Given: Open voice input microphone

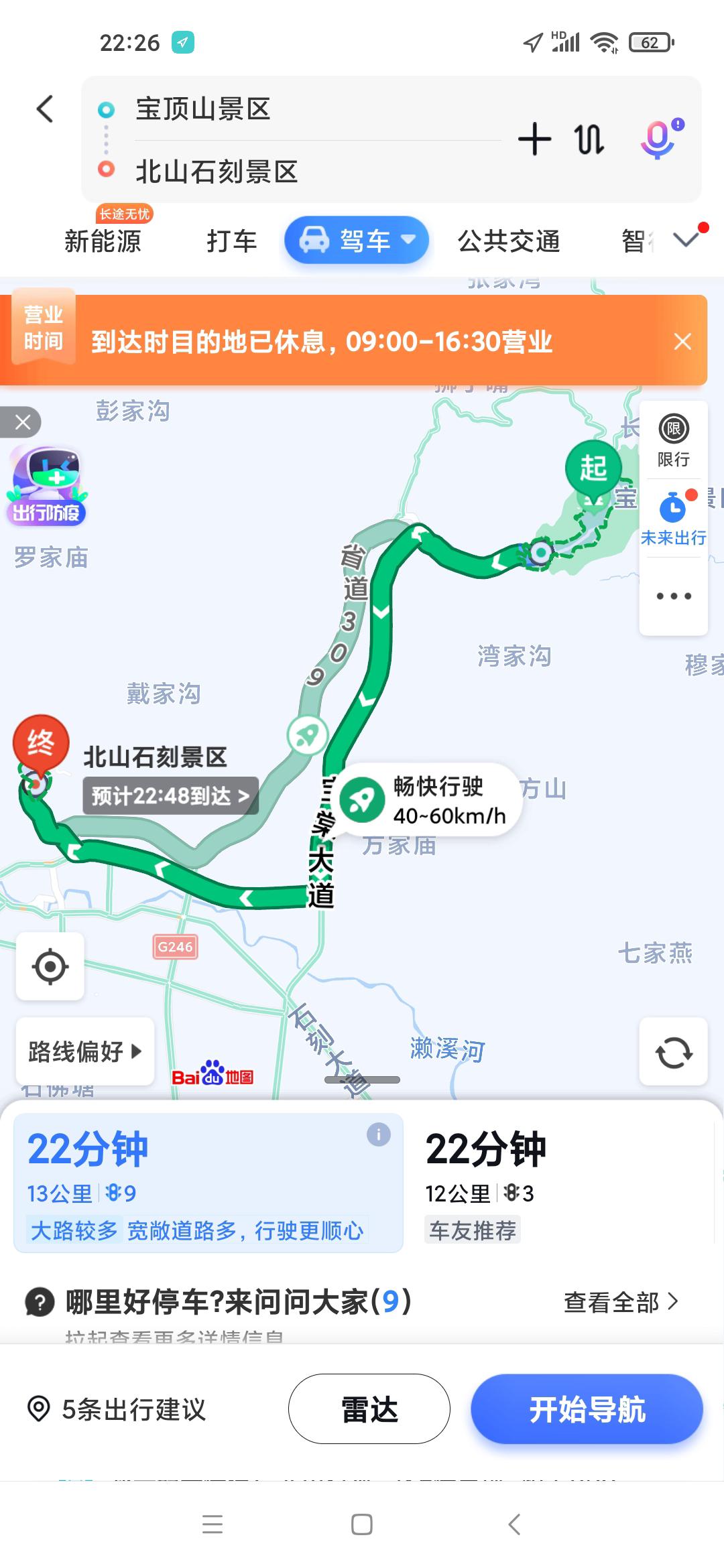Looking at the screenshot, I should tap(660, 139).
